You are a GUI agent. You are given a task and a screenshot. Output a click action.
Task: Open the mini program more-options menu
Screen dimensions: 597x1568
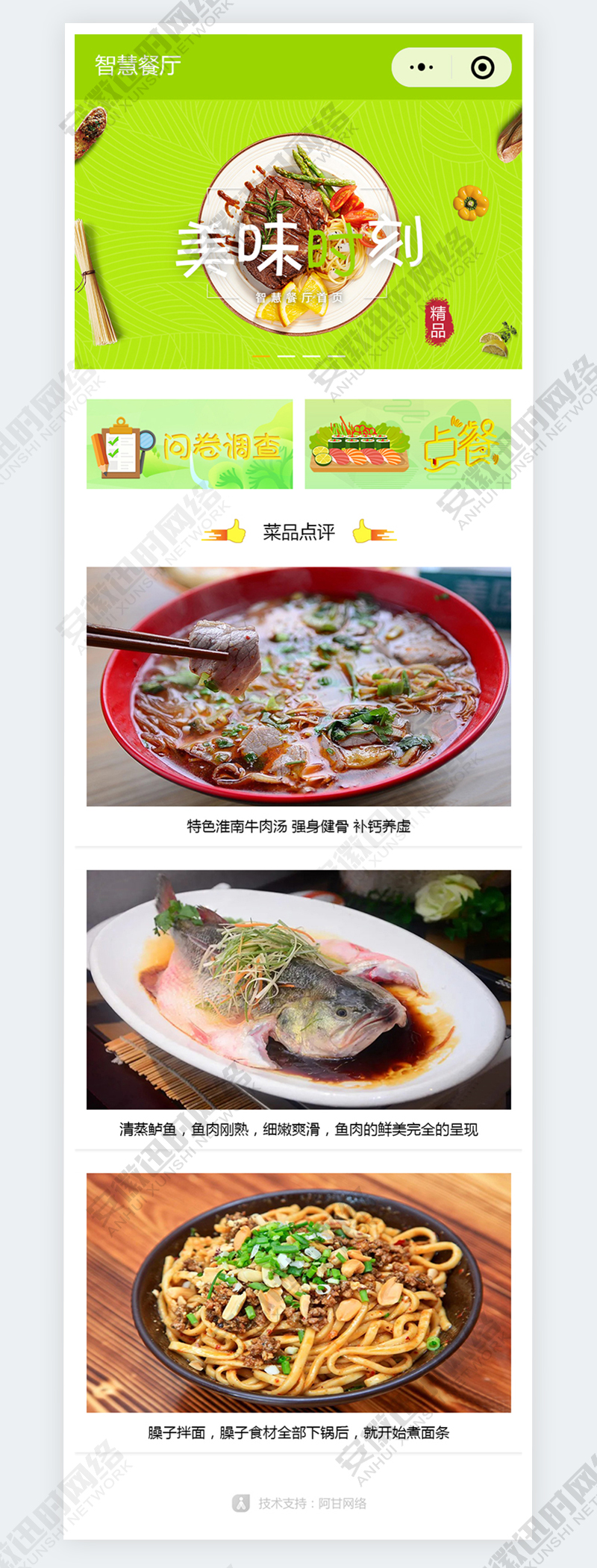[422, 67]
